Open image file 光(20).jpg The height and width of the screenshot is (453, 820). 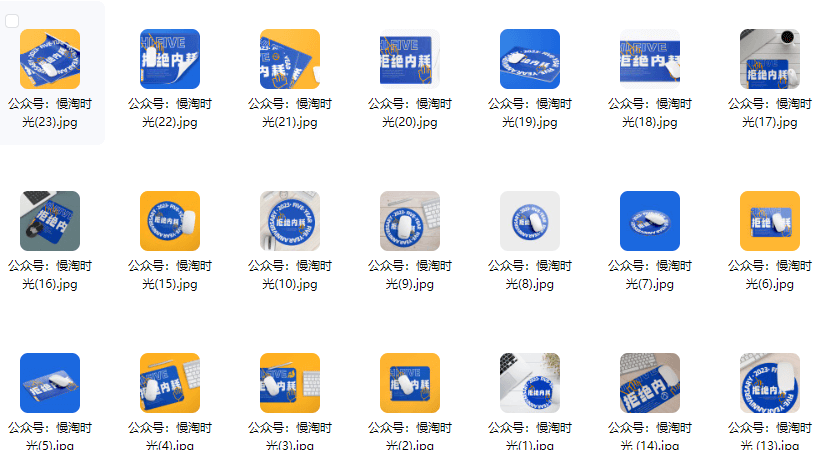pos(410,59)
